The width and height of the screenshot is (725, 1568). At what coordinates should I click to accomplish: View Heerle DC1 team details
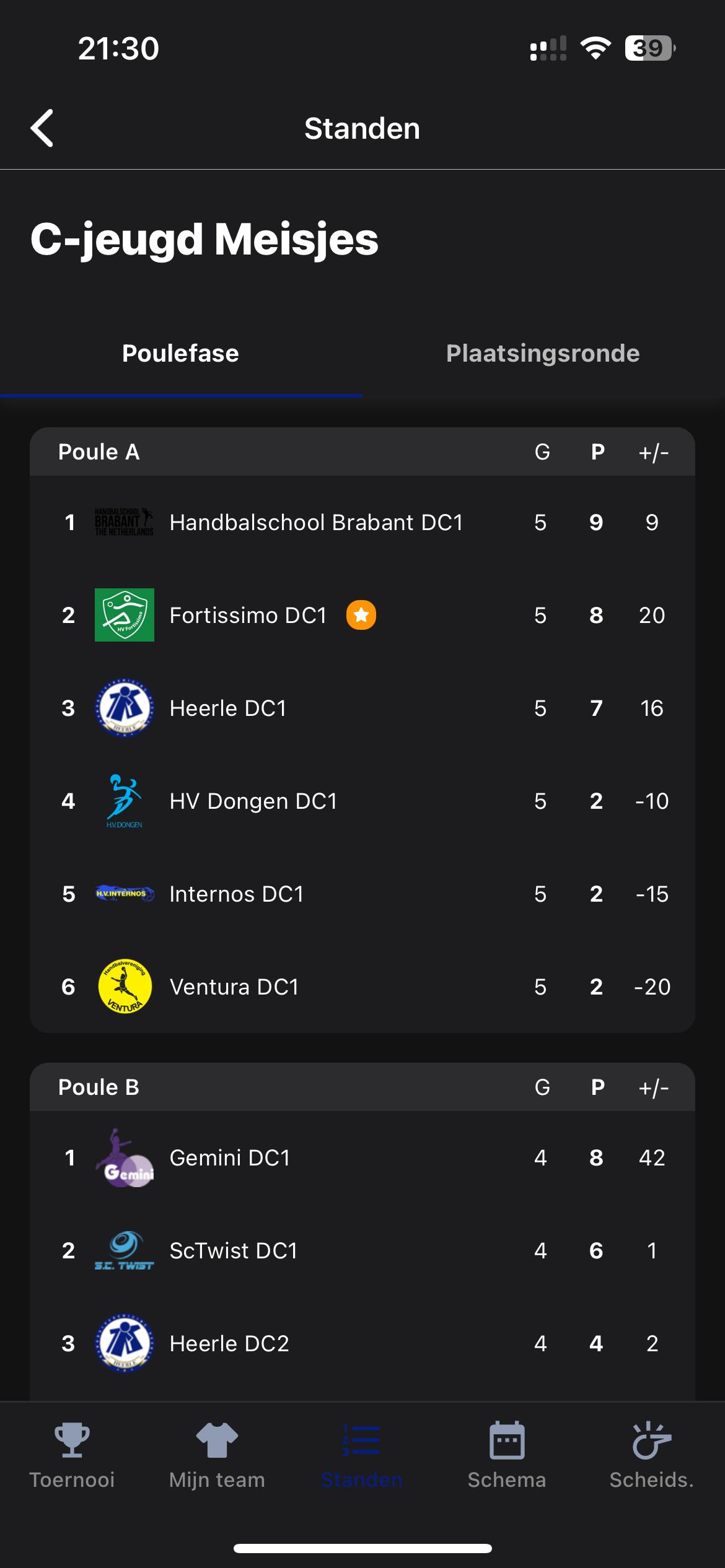coord(362,708)
